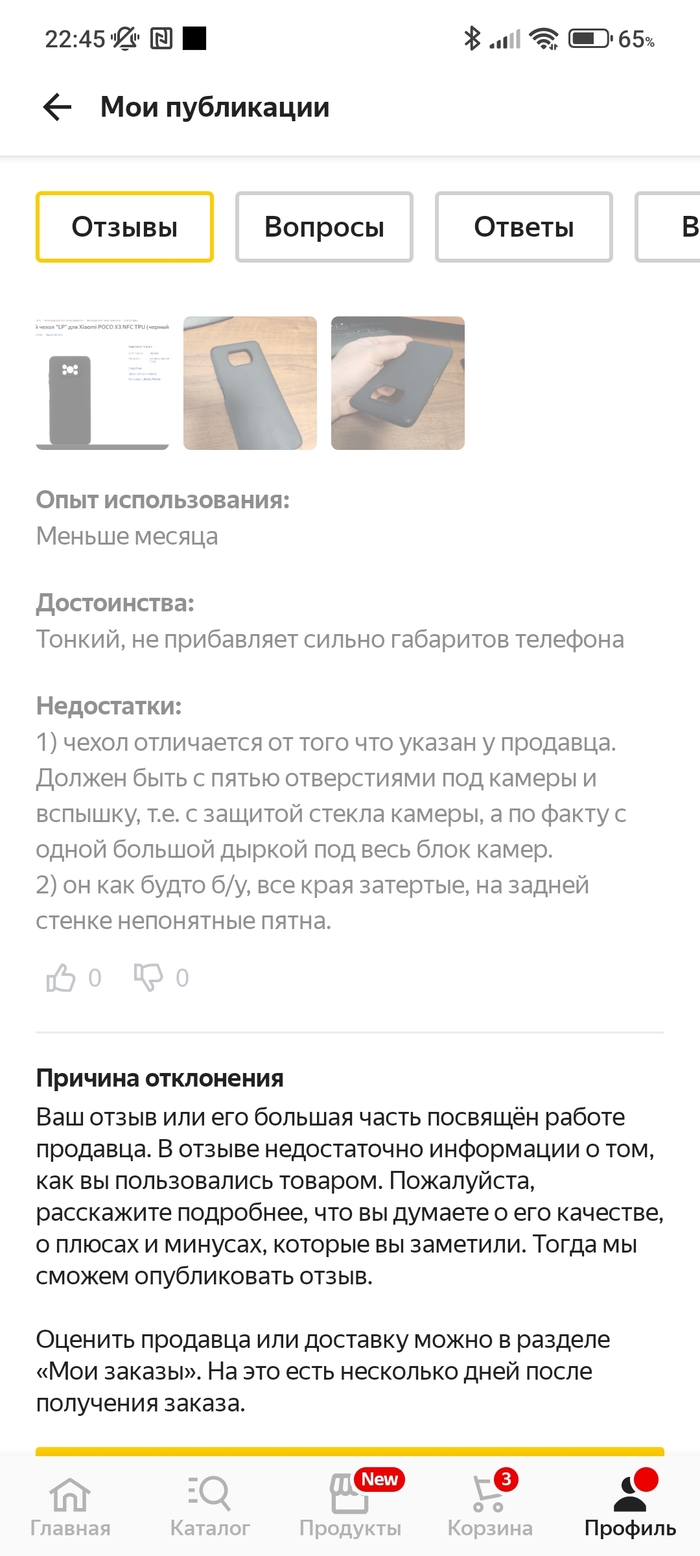Open the Главная tab
Screen dimensions: 700x1556
pos(70,1506)
